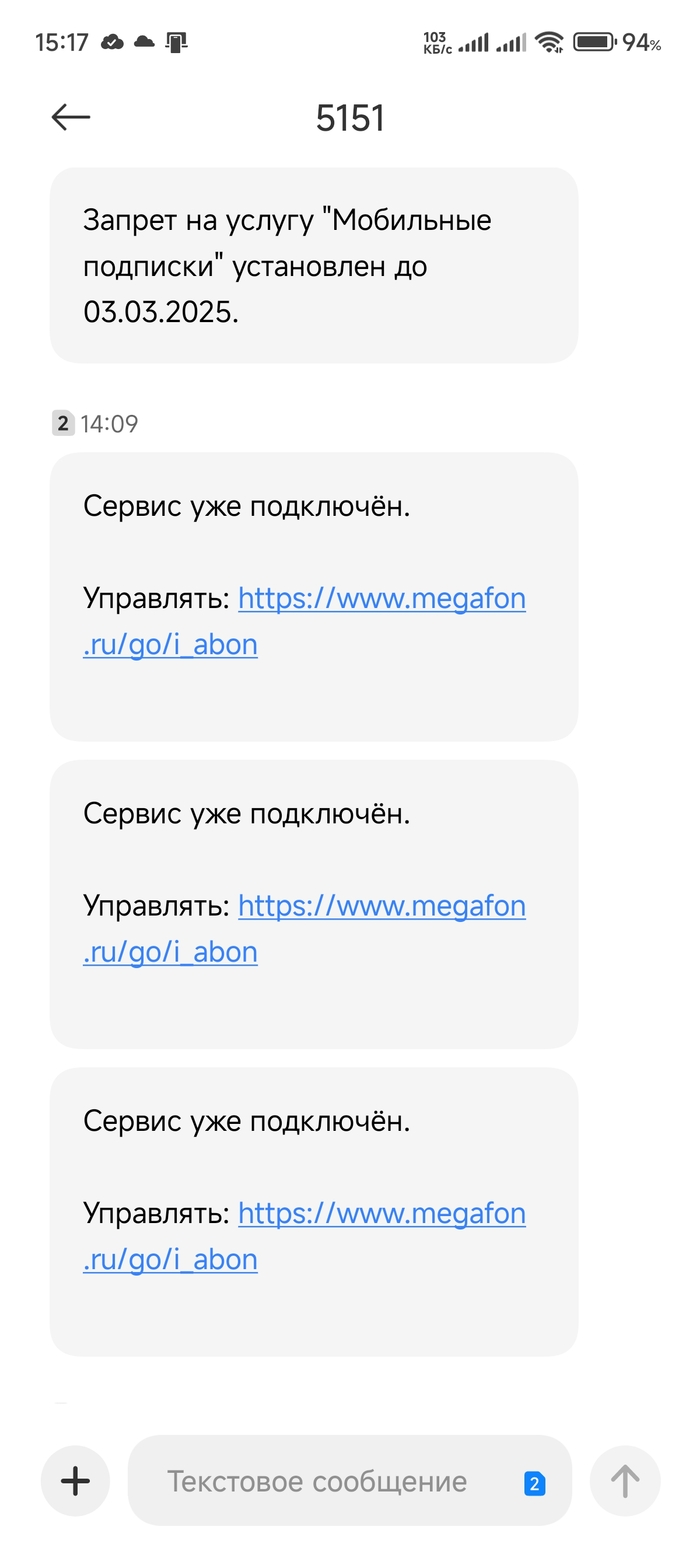This screenshot has height=1558, width=700.
Task: Open the plus attachment button
Action: pos(76,1480)
